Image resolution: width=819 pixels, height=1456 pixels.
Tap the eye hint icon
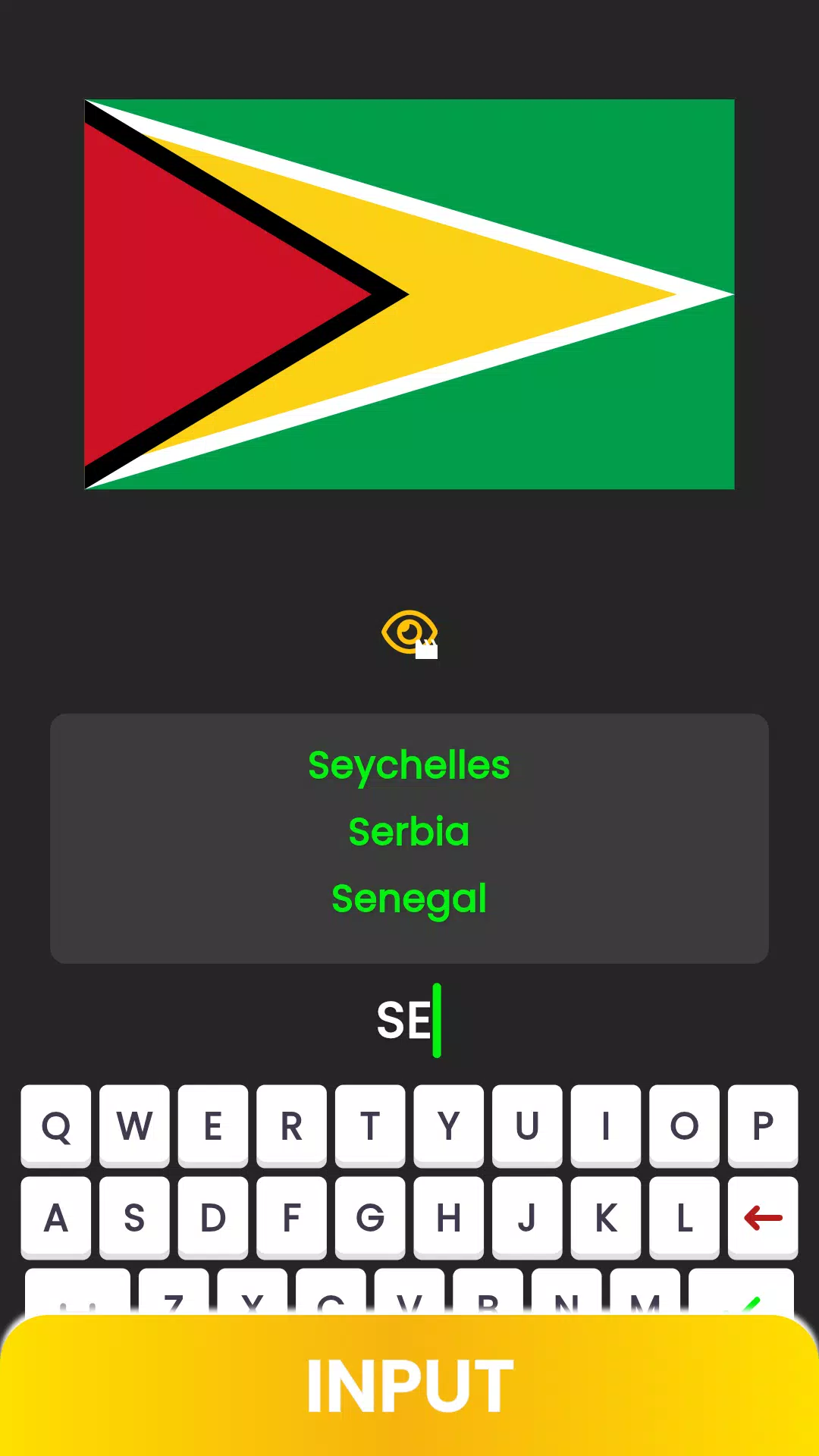[x=409, y=634]
